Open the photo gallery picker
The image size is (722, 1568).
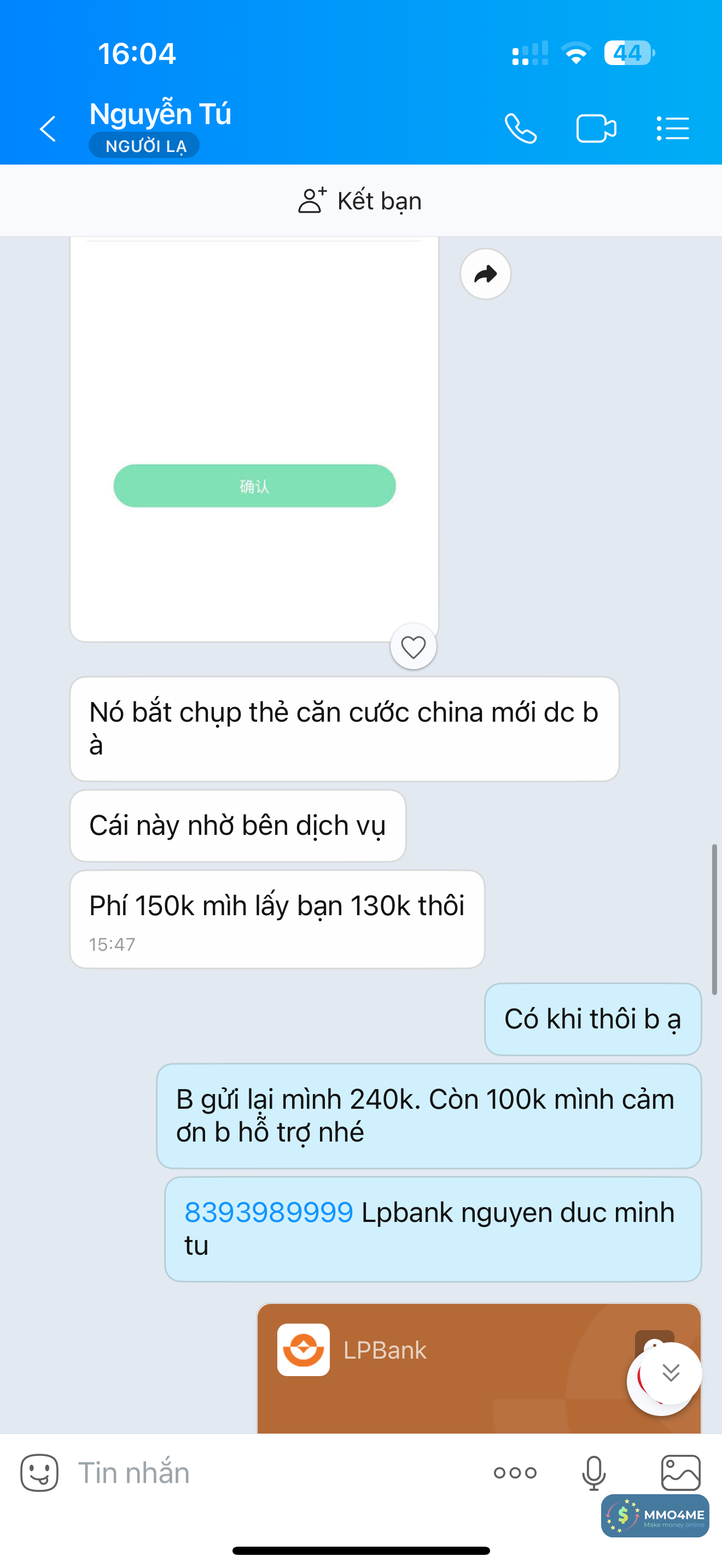[680, 1473]
